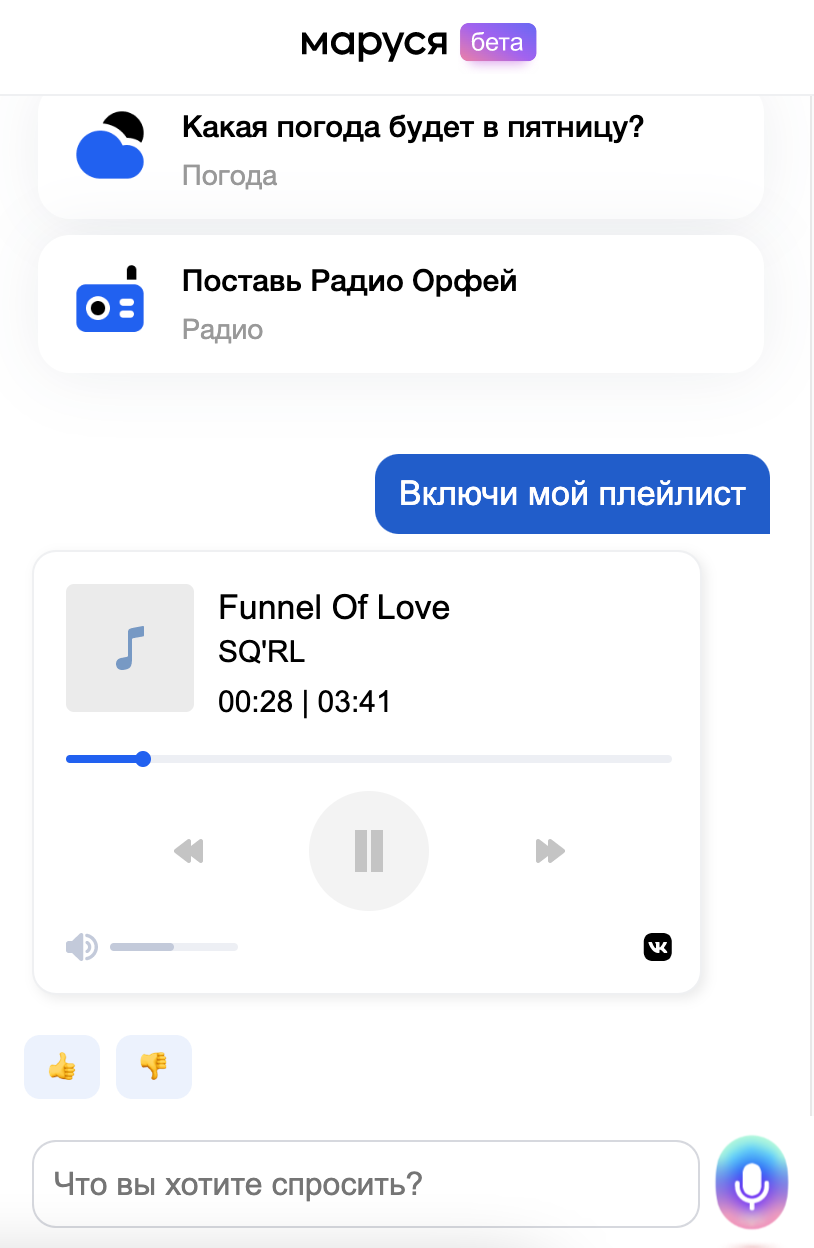This screenshot has width=814, height=1248.
Task: Focus the 'Что вы хотите спросить?' field
Action: pos(365,1185)
